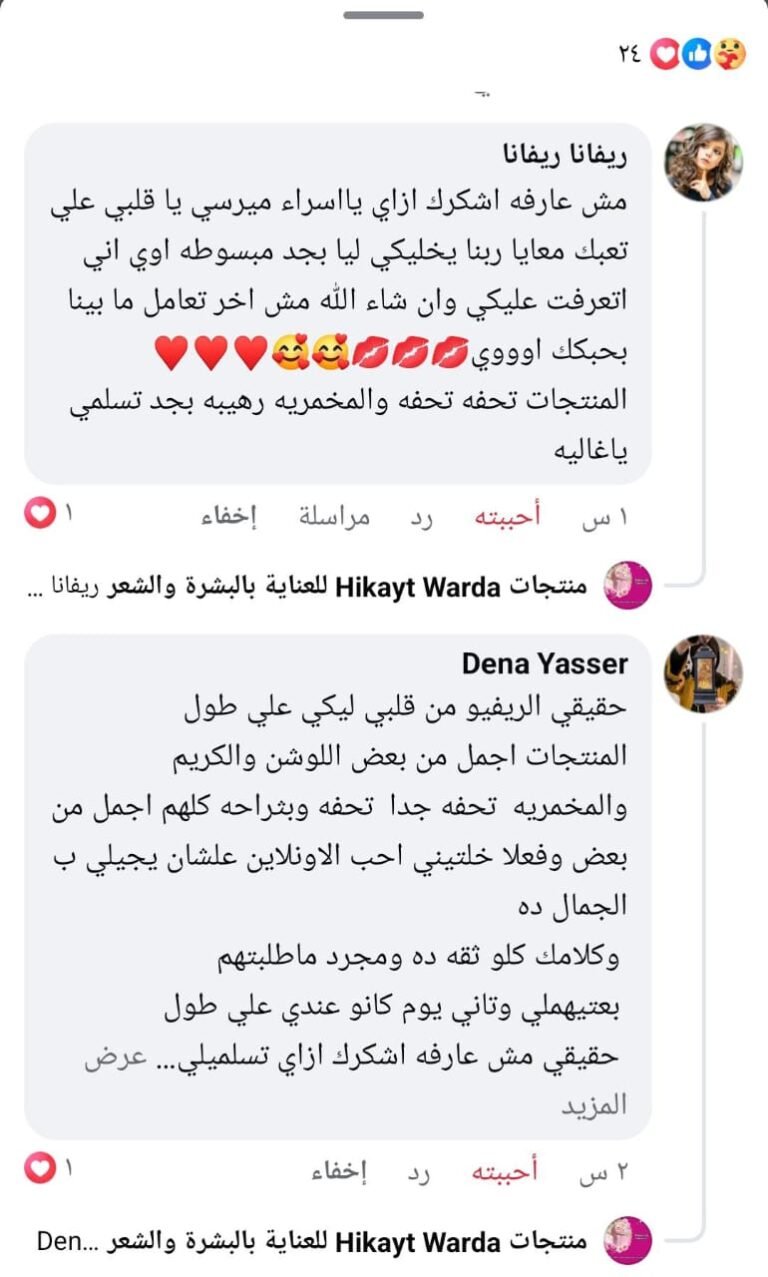
Task: Open Dena Yasser's profile picture
Action: click(x=704, y=673)
